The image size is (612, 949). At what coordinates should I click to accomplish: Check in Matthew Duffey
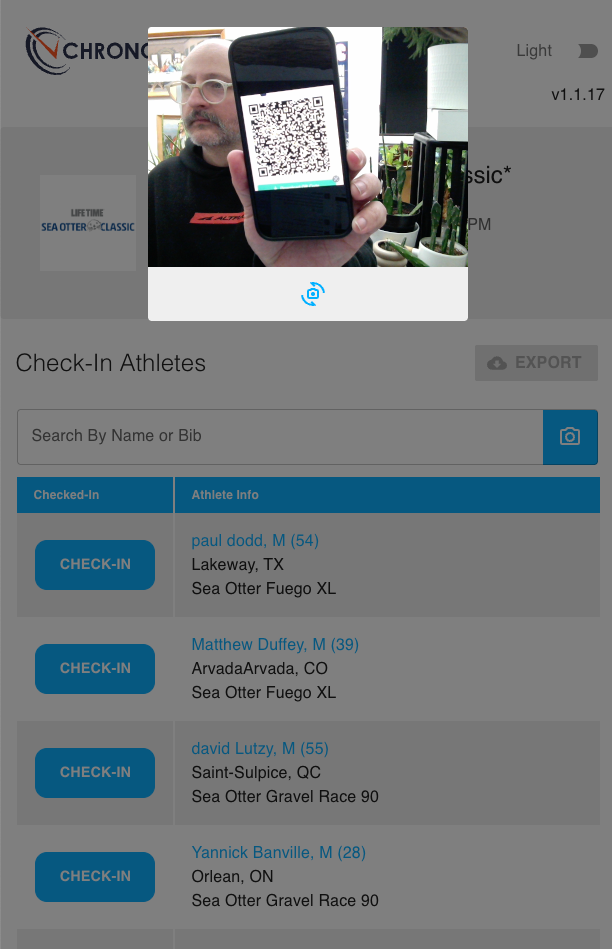click(x=95, y=669)
